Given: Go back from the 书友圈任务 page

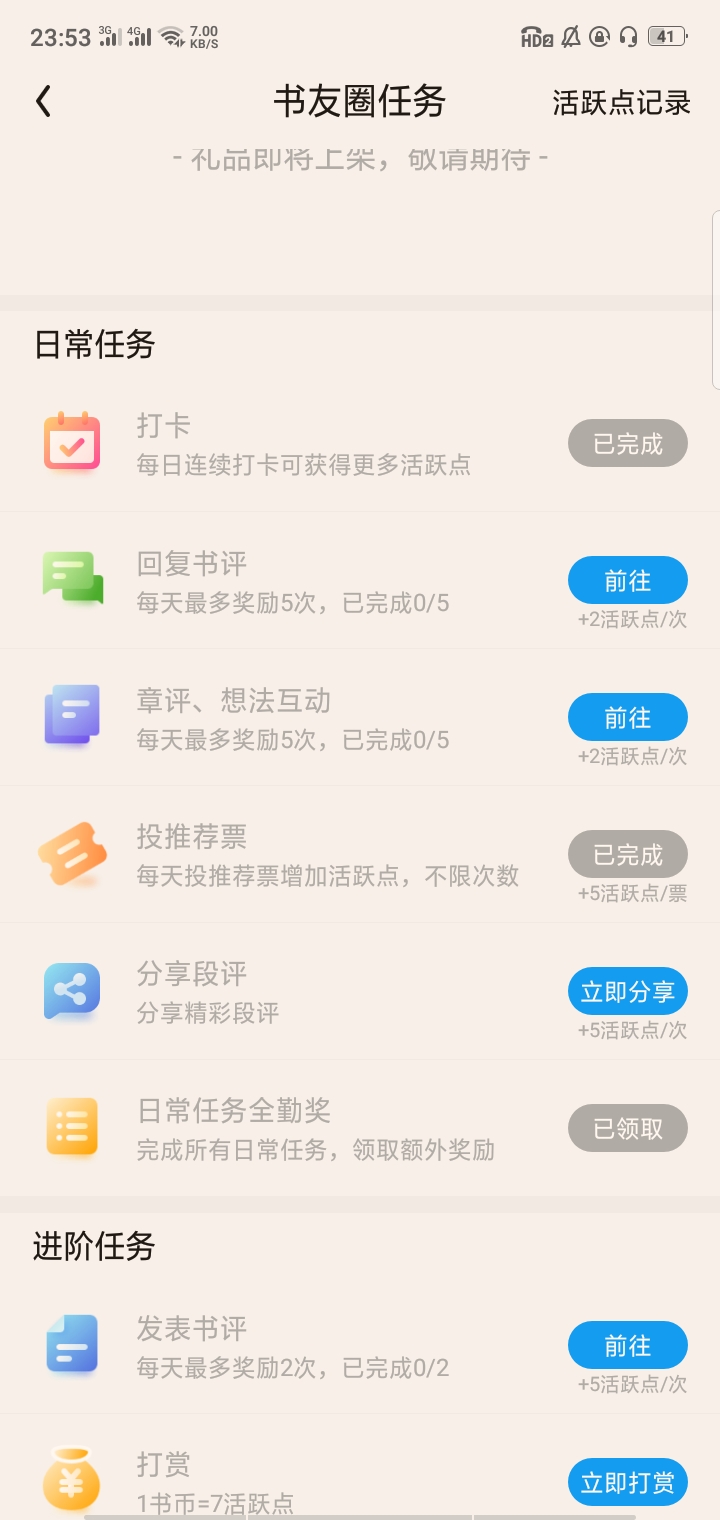Looking at the screenshot, I should [x=43, y=102].
